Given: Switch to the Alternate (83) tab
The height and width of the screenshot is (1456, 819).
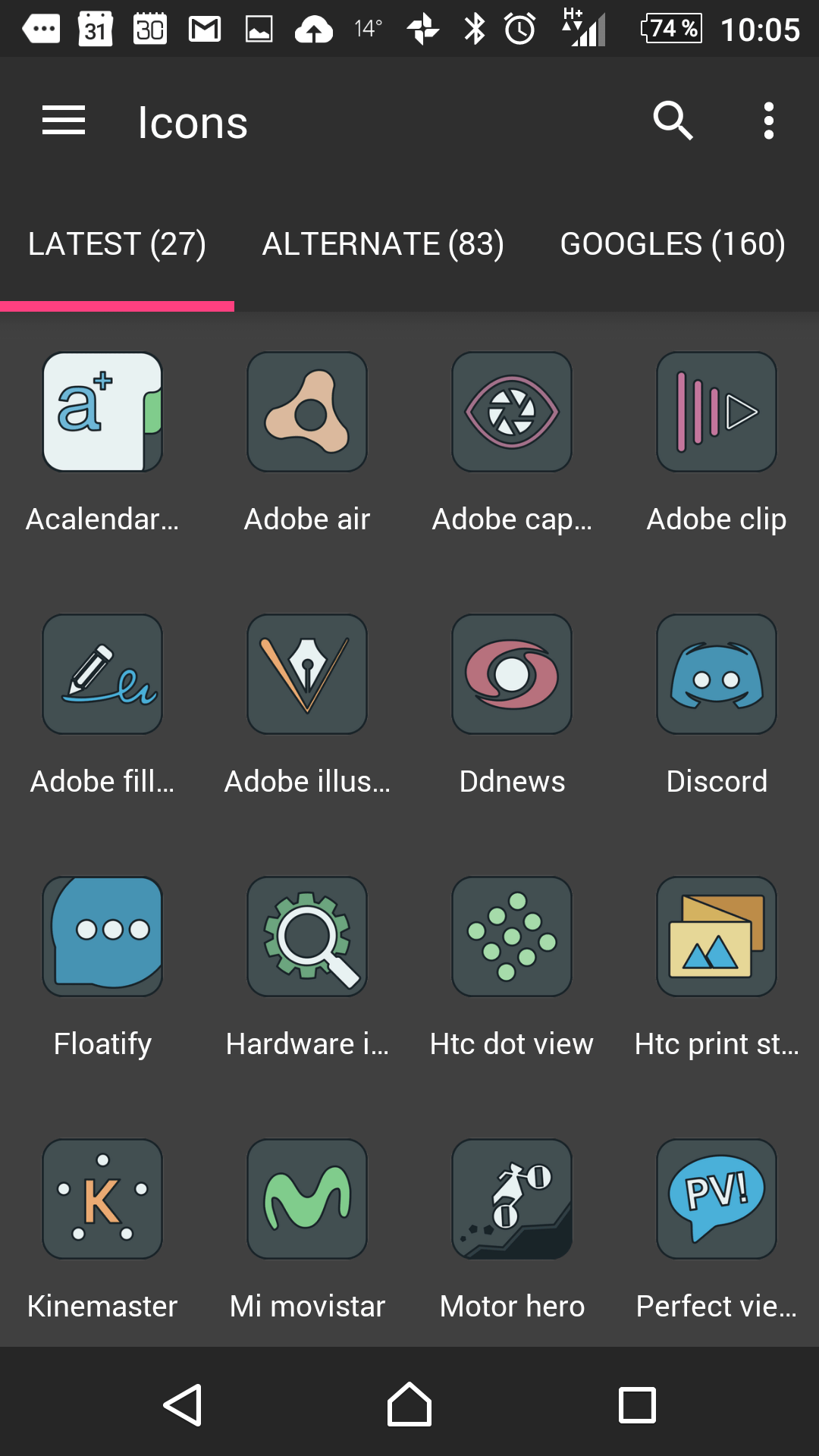Looking at the screenshot, I should [x=383, y=244].
